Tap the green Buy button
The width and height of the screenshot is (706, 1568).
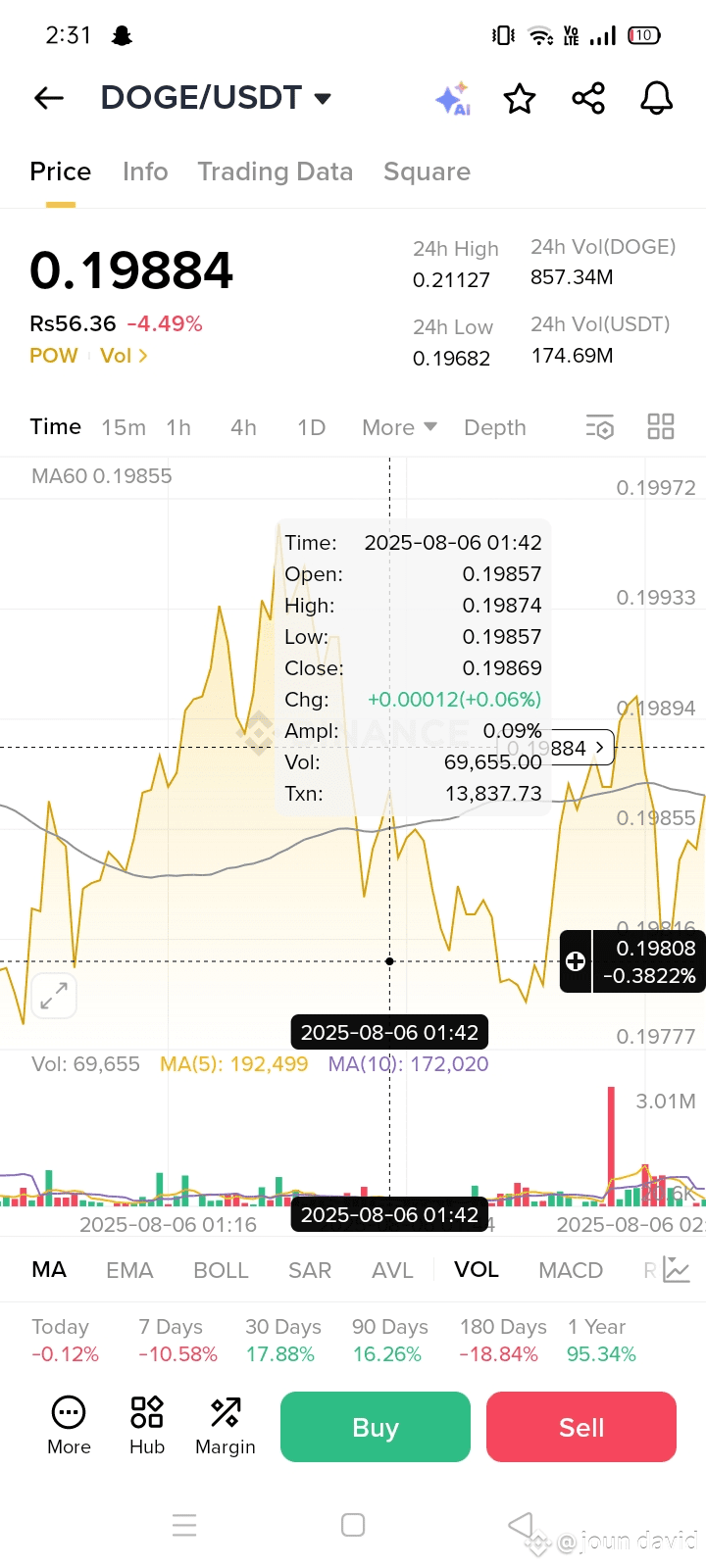[x=376, y=1427]
